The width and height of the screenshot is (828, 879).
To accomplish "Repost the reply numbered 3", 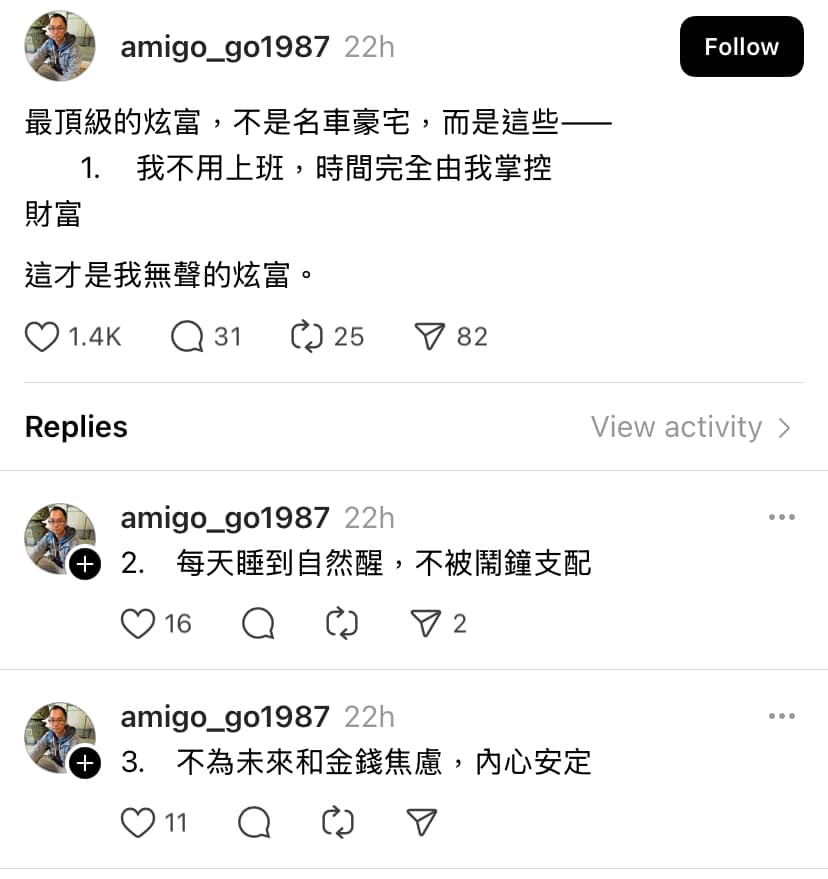I will point(339,823).
